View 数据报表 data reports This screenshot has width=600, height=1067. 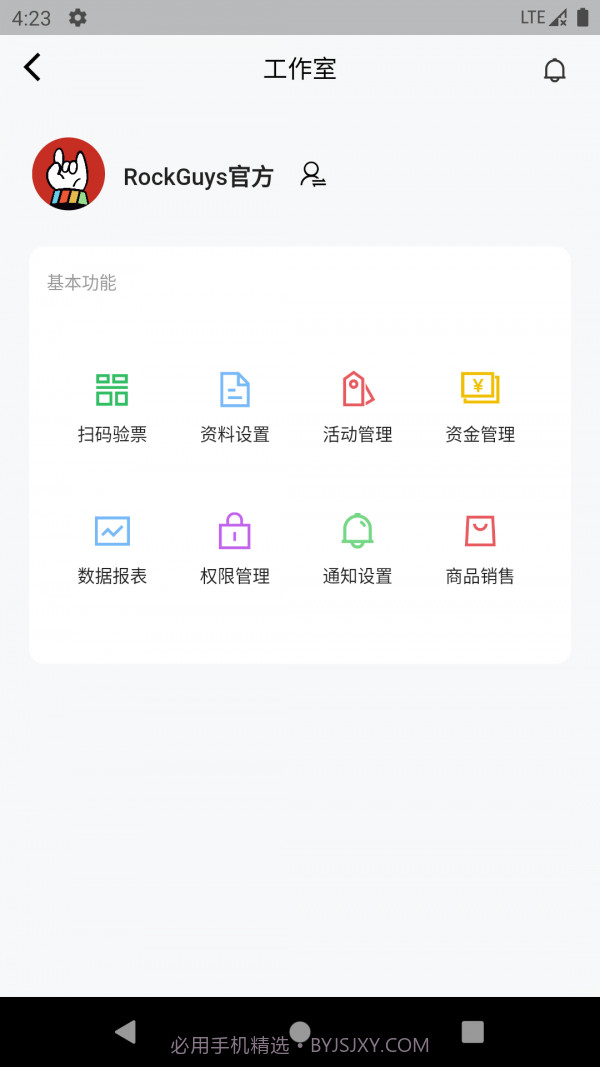point(112,547)
